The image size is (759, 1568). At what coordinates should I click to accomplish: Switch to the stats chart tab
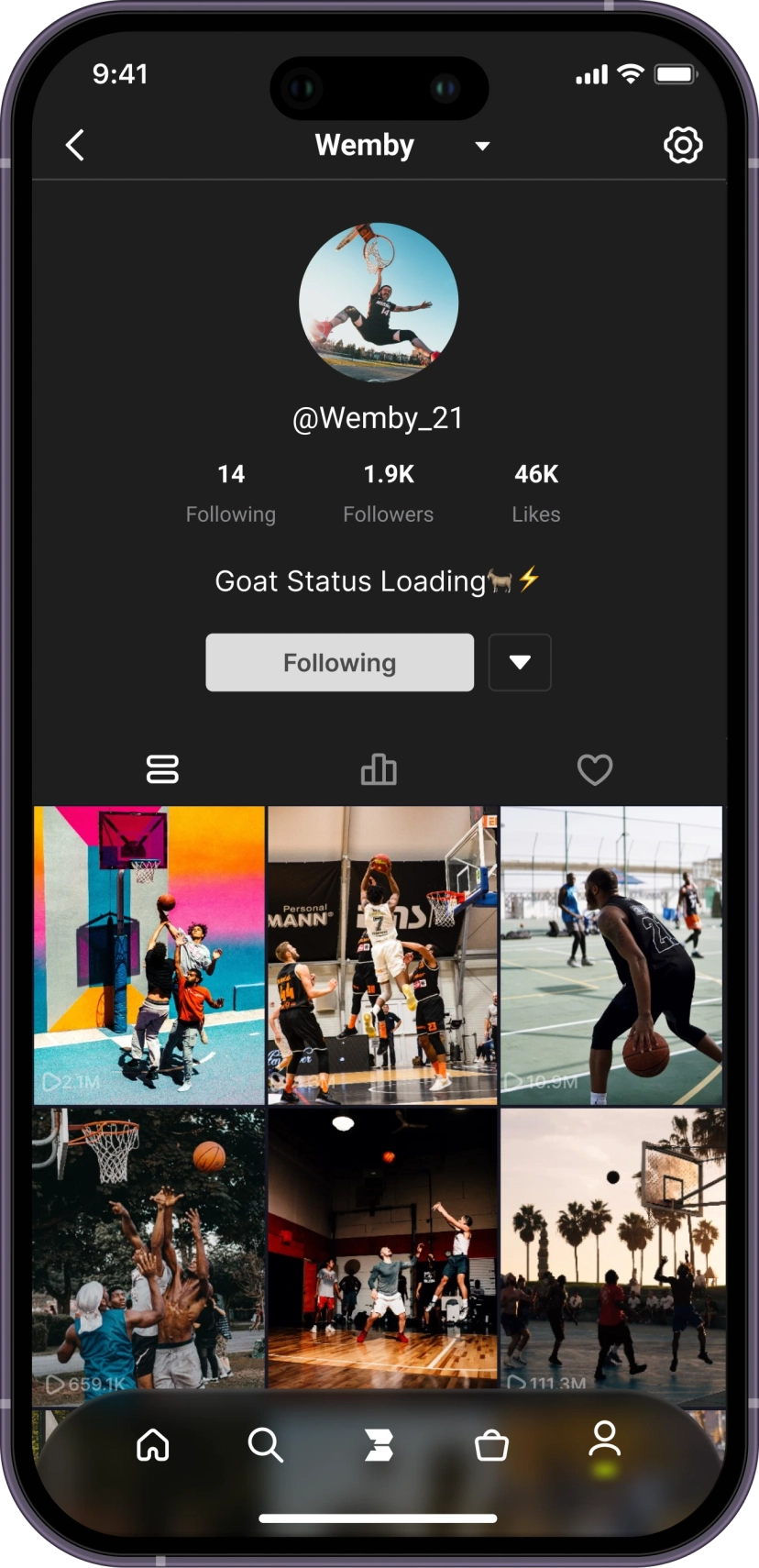click(379, 769)
